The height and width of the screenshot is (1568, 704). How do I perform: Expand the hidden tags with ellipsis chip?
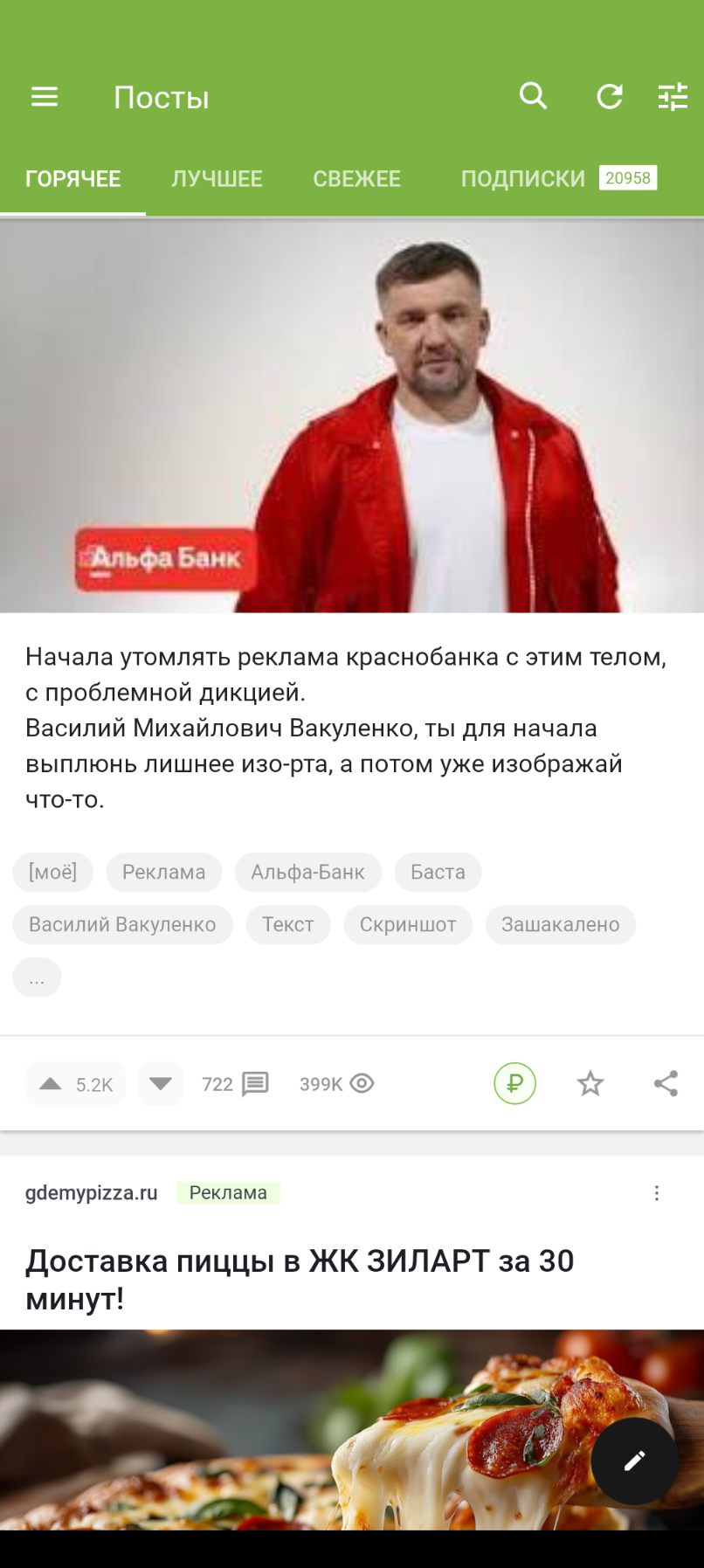[37, 977]
